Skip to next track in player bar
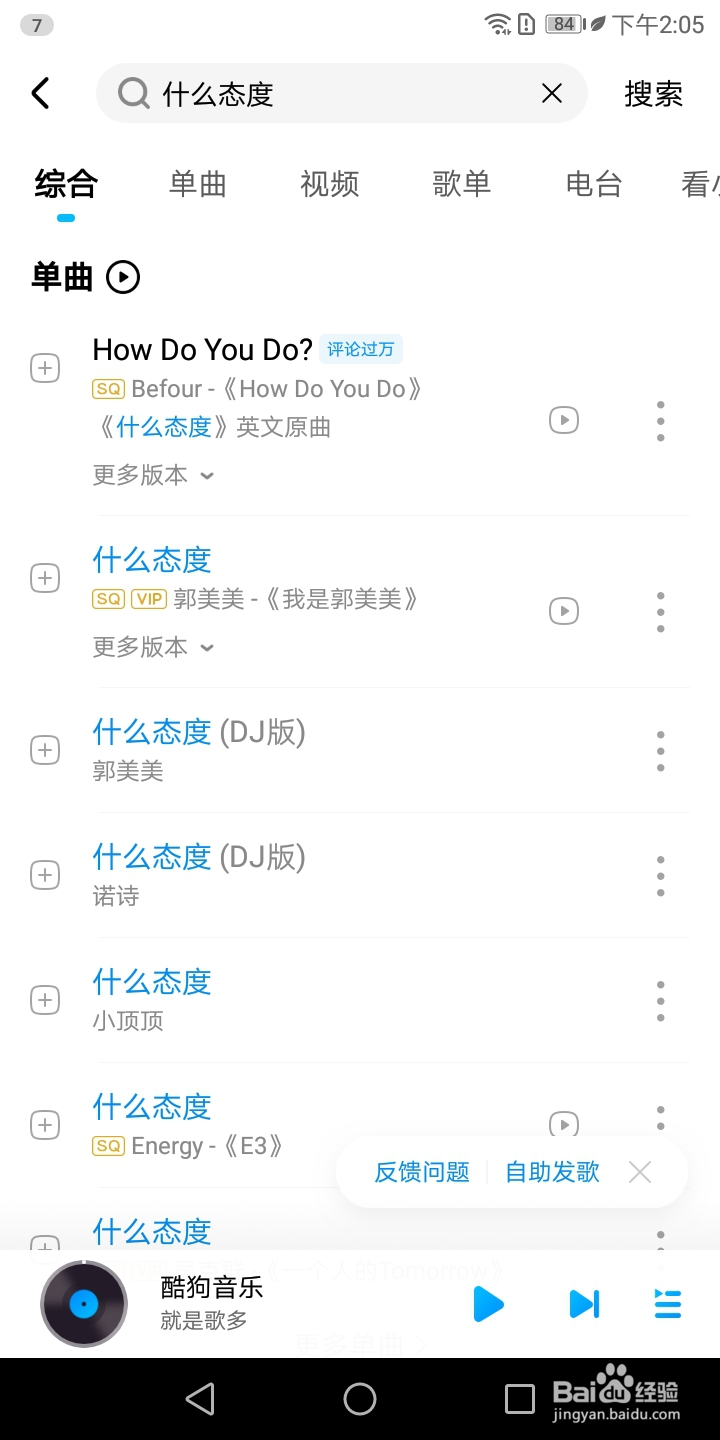The image size is (720, 1440). point(584,1304)
